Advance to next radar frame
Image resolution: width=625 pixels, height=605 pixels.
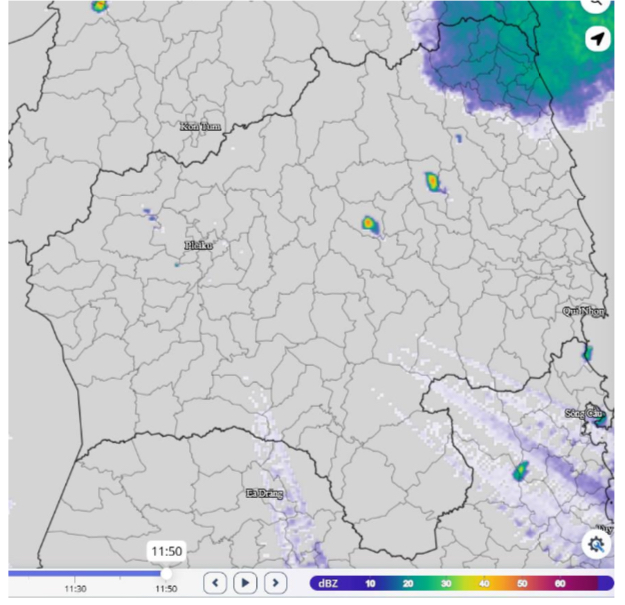point(274,582)
